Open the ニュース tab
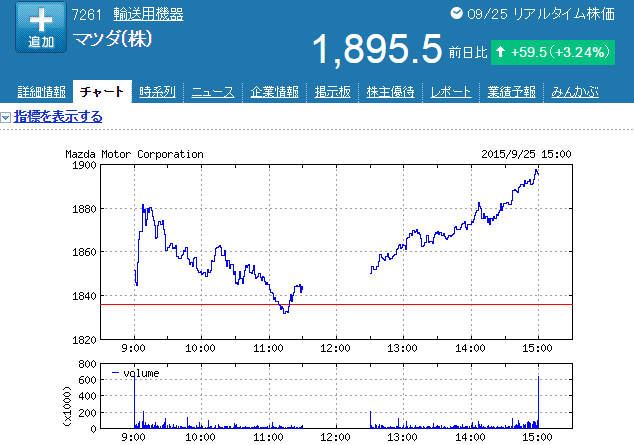The image size is (634, 445). 213,92
